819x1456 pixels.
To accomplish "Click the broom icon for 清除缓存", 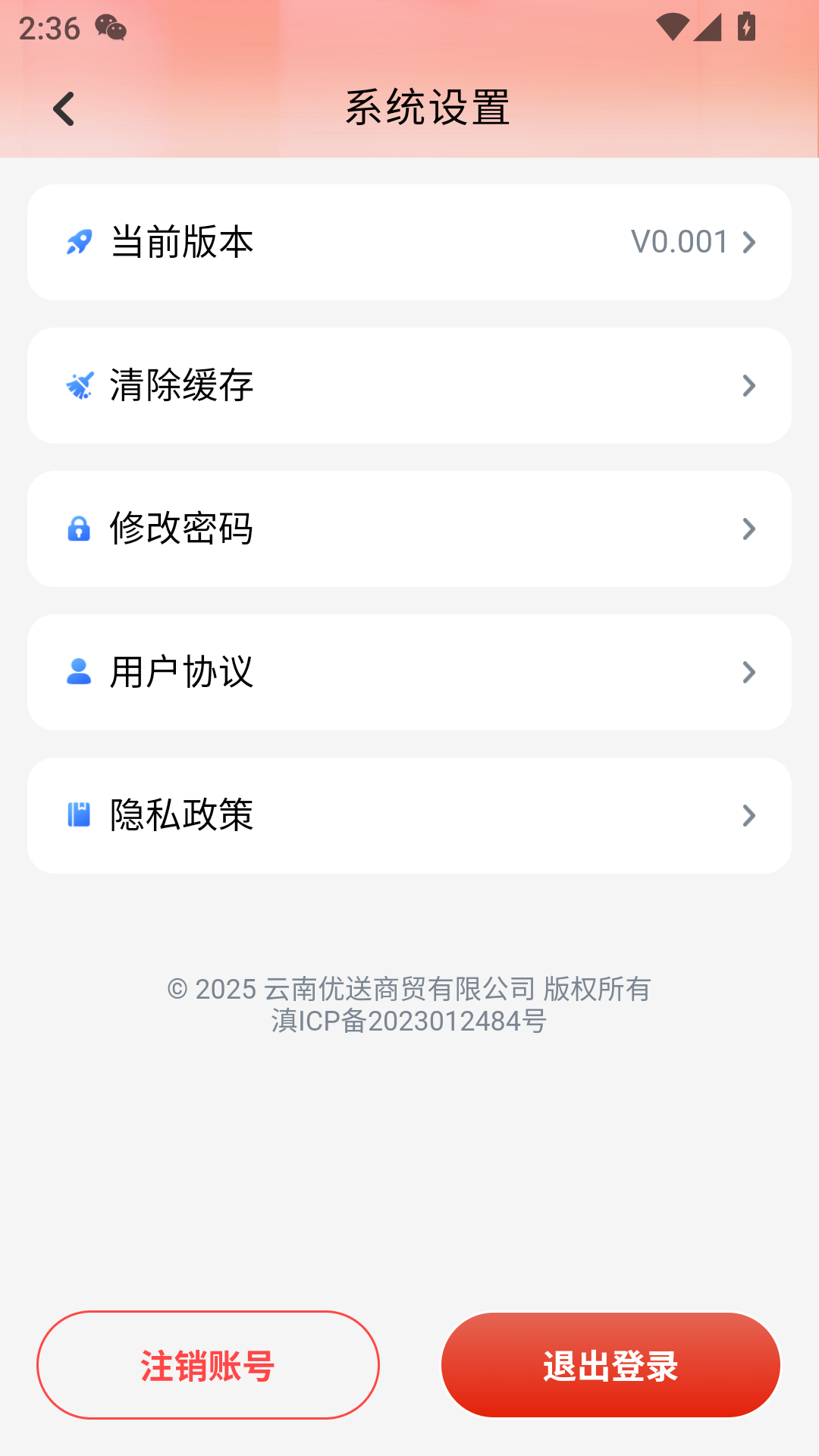I will pyautogui.click(x=80, y=384).
